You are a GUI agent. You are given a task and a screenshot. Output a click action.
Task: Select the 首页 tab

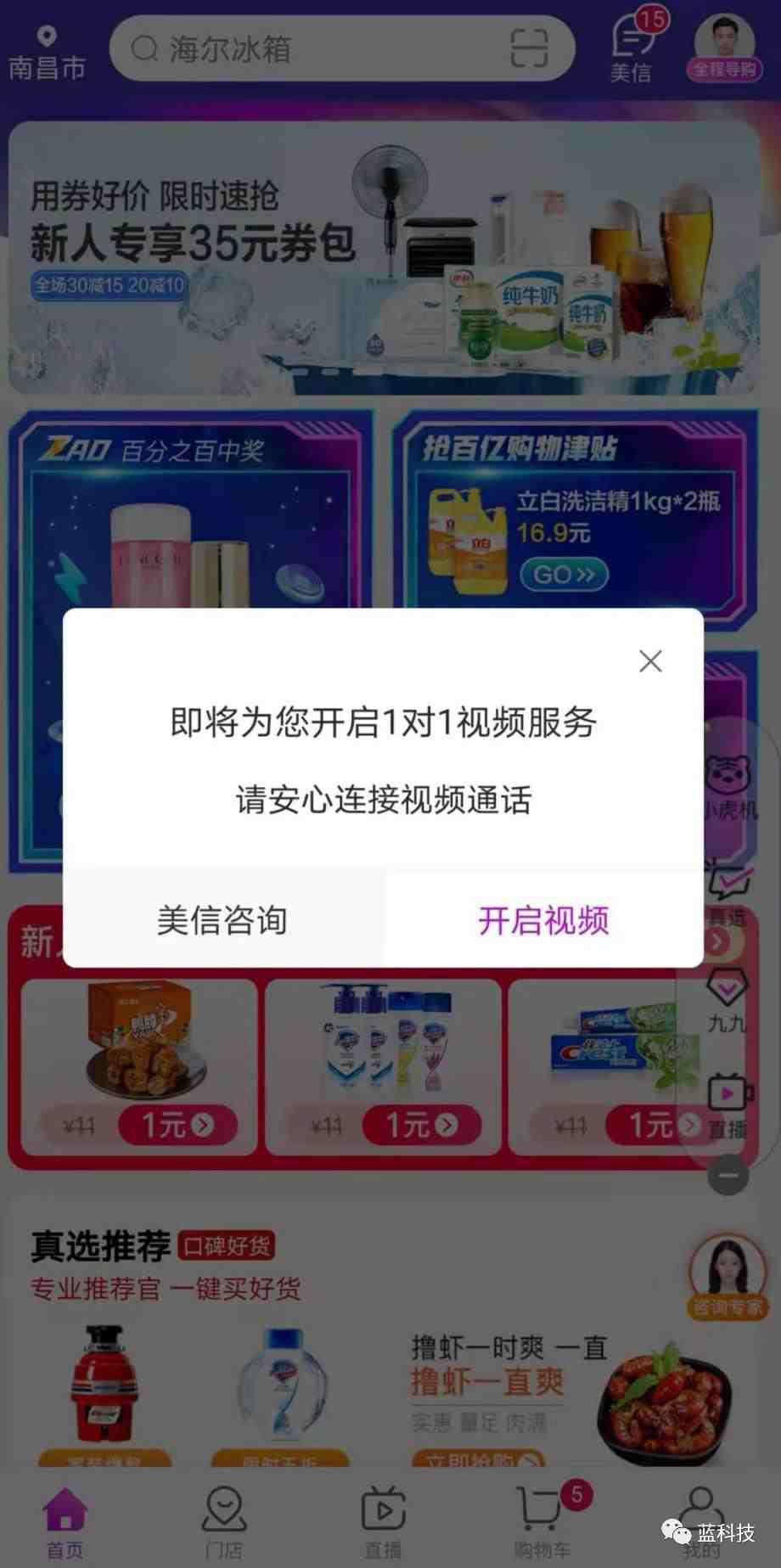pos(65,1524)
